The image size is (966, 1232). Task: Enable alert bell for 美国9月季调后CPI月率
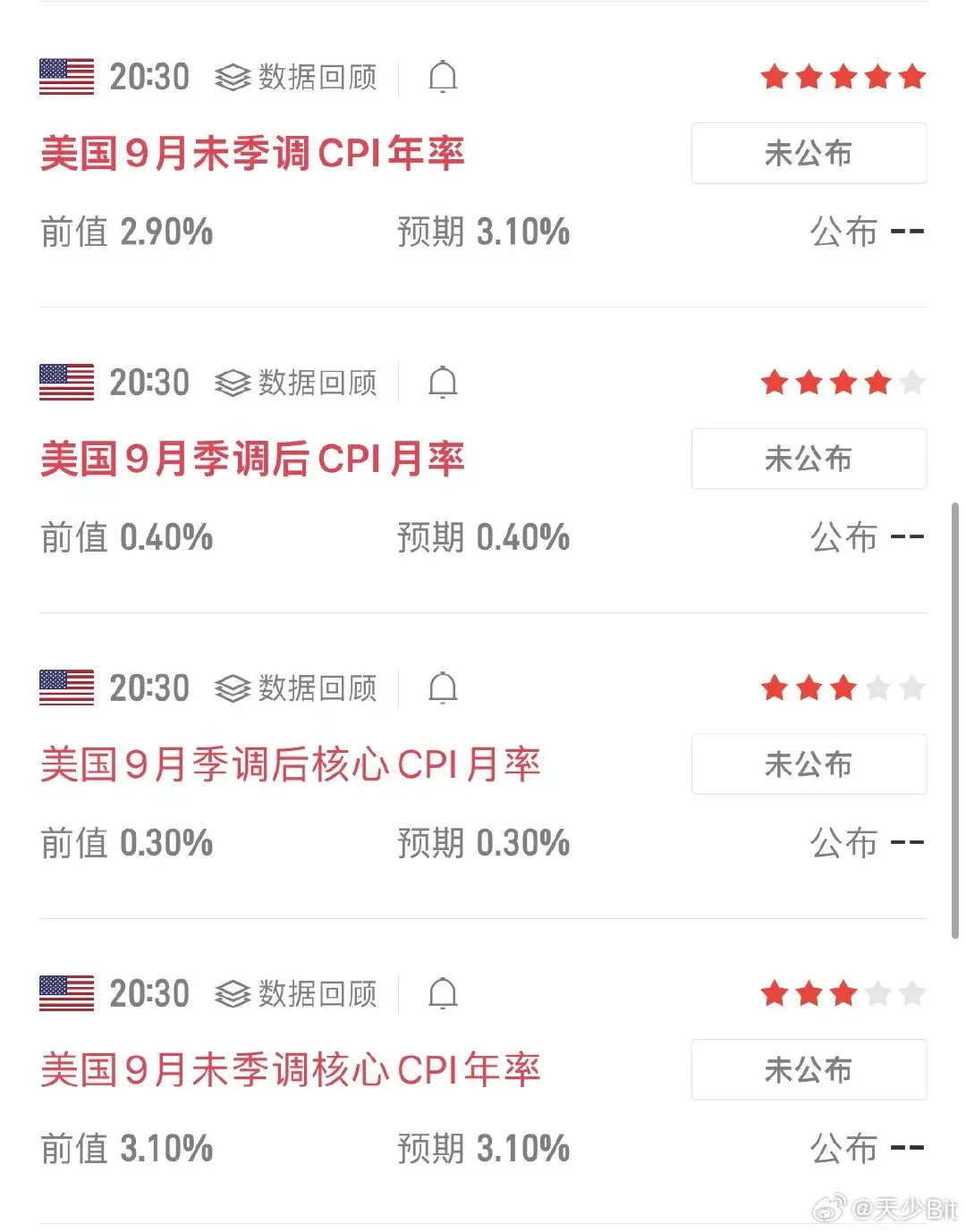point(443,384)
